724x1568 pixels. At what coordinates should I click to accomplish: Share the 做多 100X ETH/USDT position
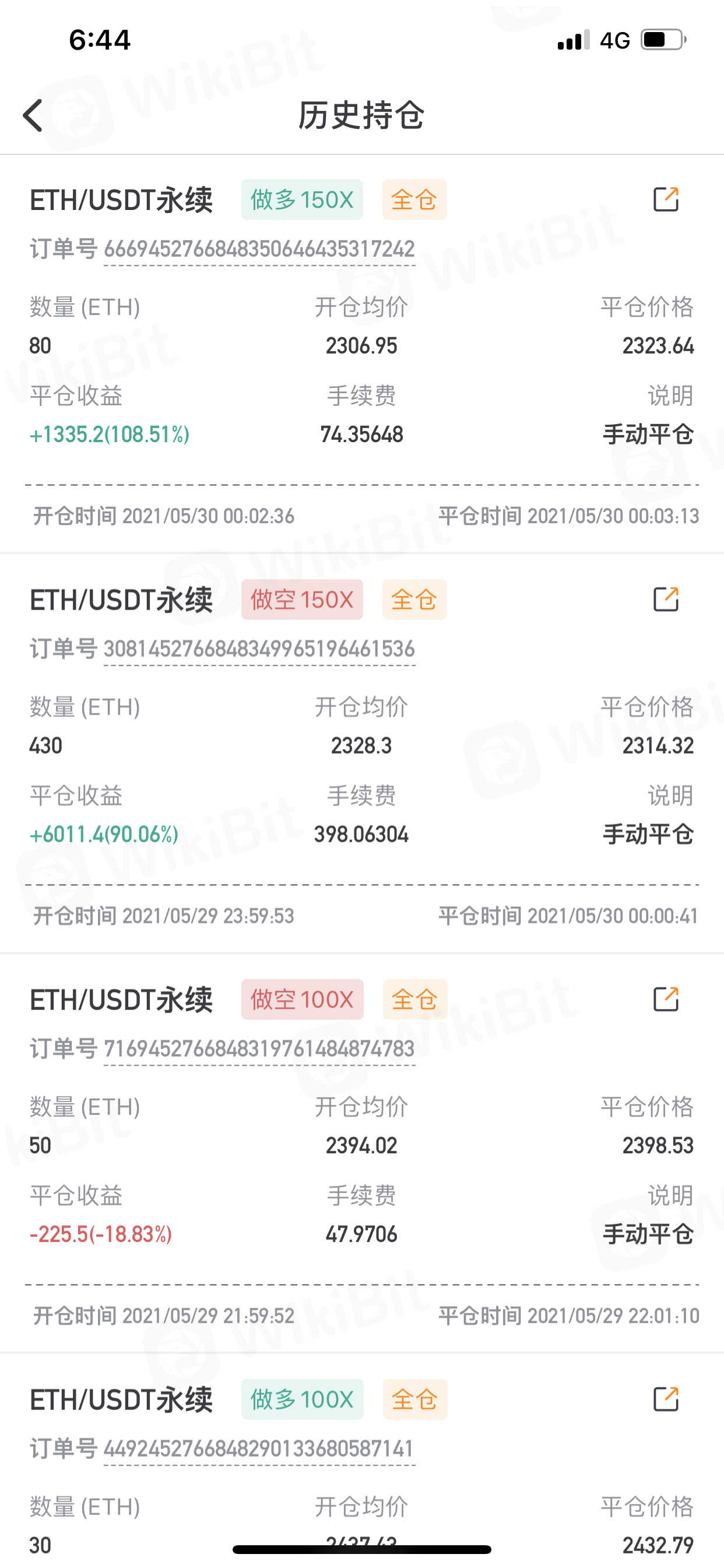[665, 1399]
